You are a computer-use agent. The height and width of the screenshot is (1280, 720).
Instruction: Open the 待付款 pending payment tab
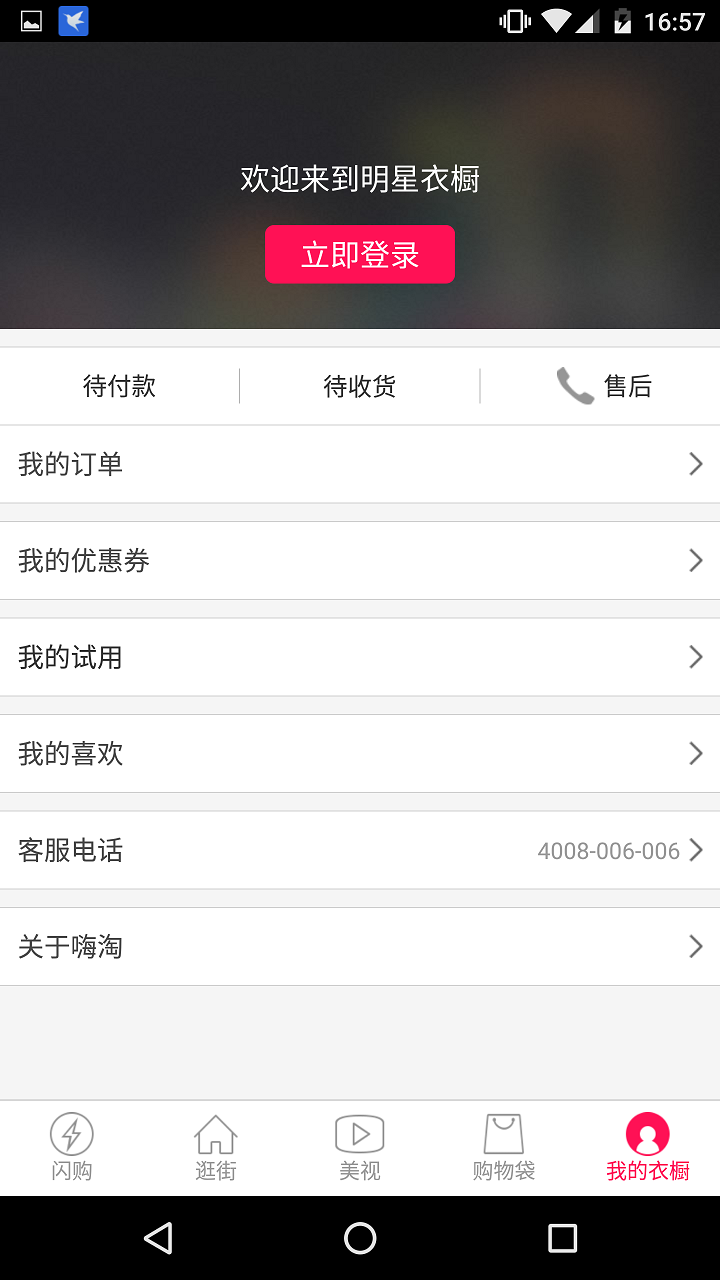pos(119,386)
